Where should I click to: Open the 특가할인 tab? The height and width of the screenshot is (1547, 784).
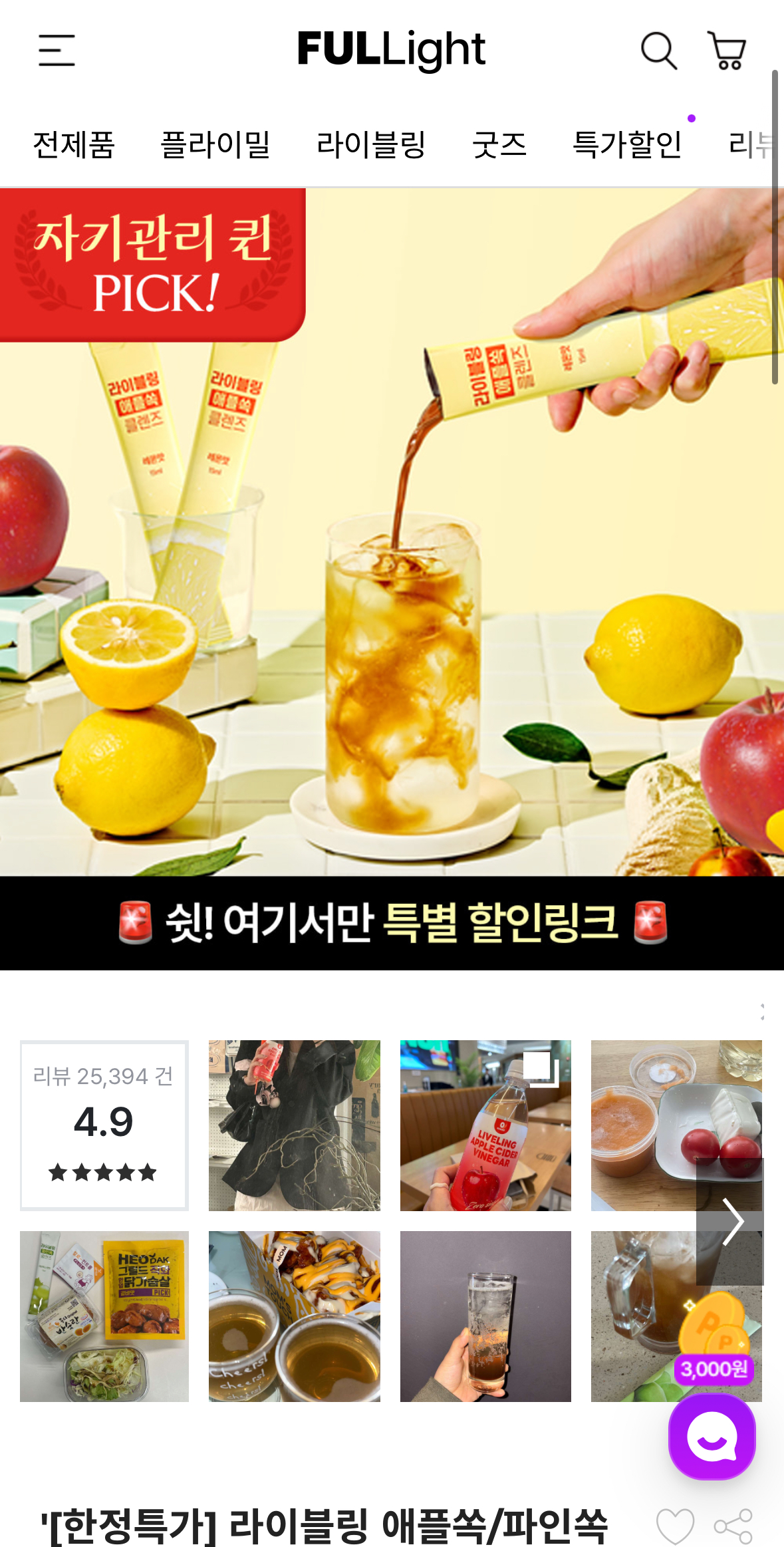(x=627, y=144)
